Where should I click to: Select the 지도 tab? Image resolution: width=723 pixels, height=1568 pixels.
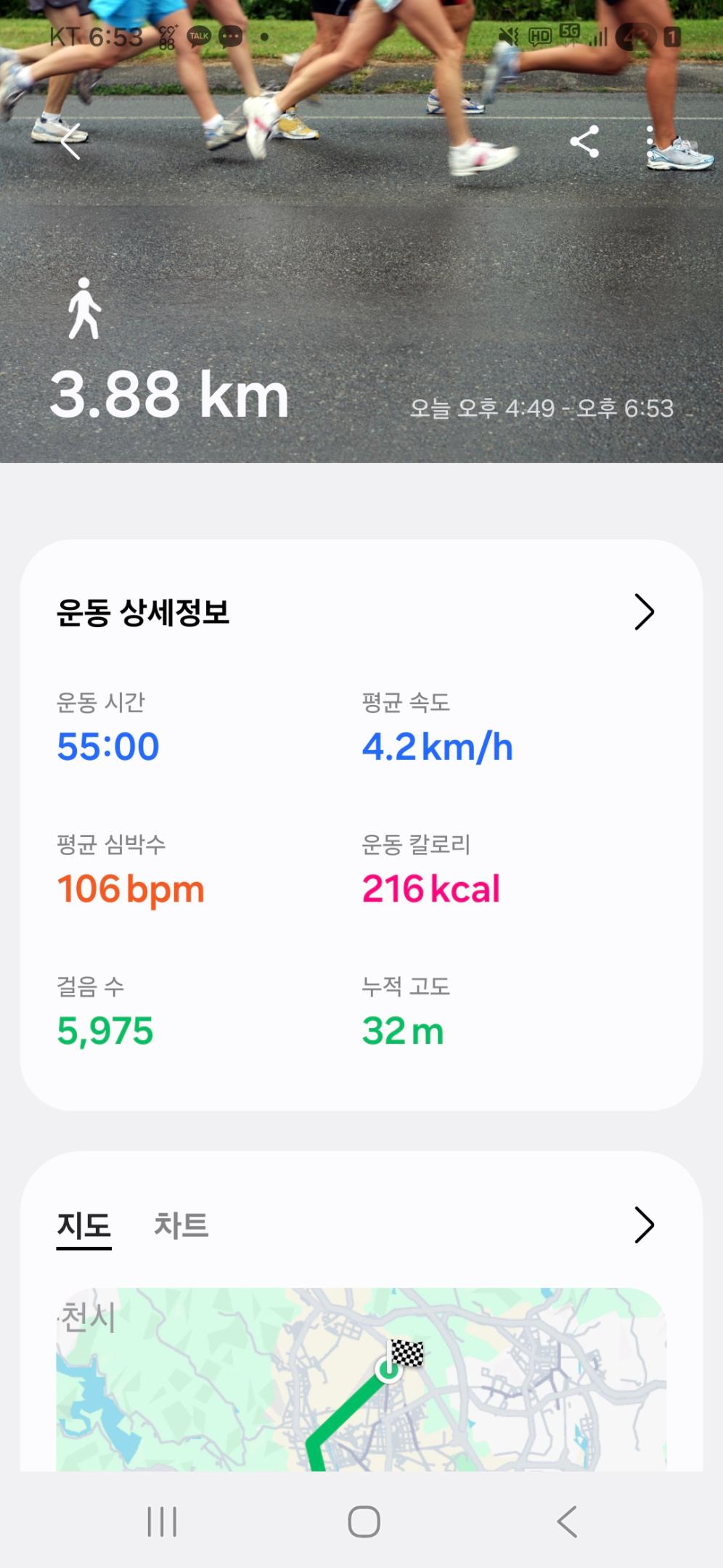[x=83, y=1224]
